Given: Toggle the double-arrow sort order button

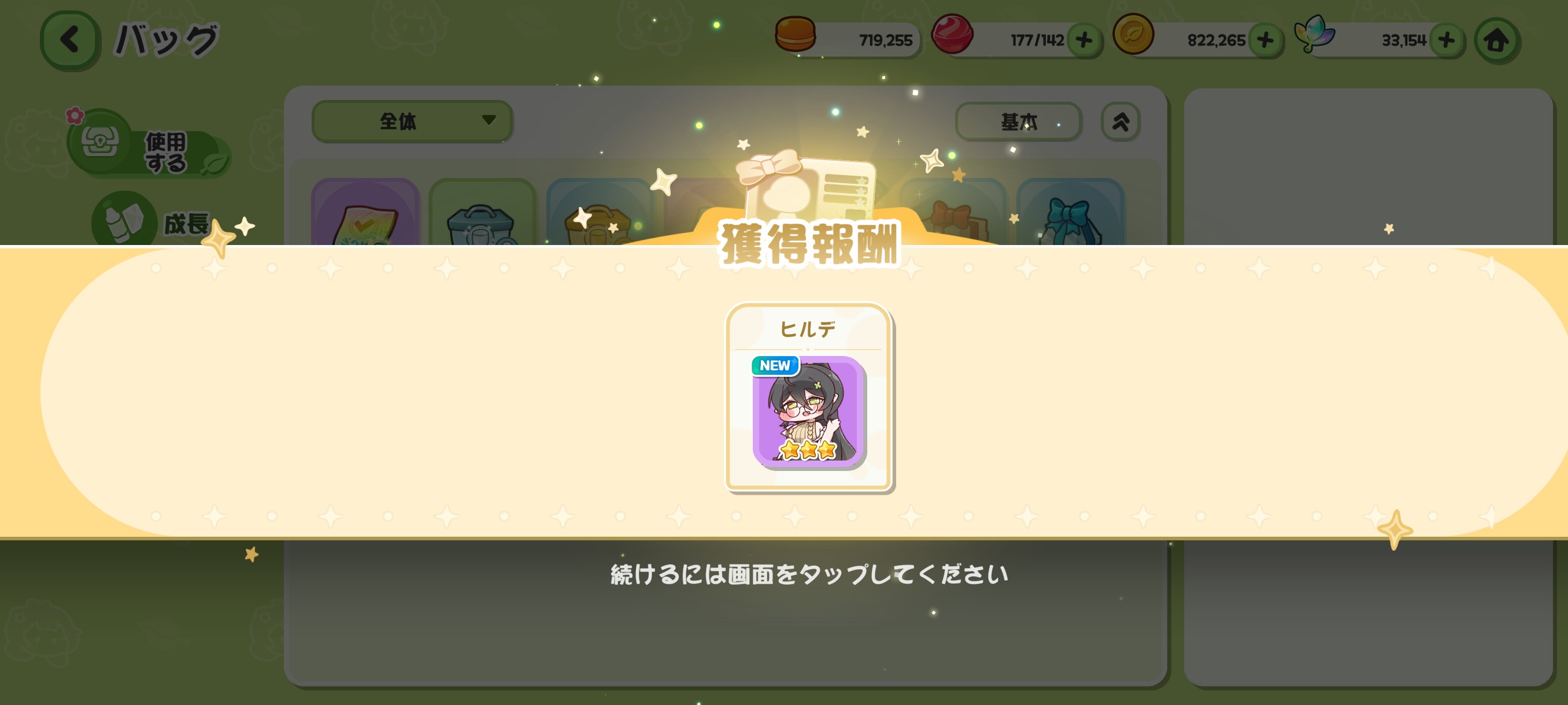Looking at the screenshot, I should [x=1120, y=122].
